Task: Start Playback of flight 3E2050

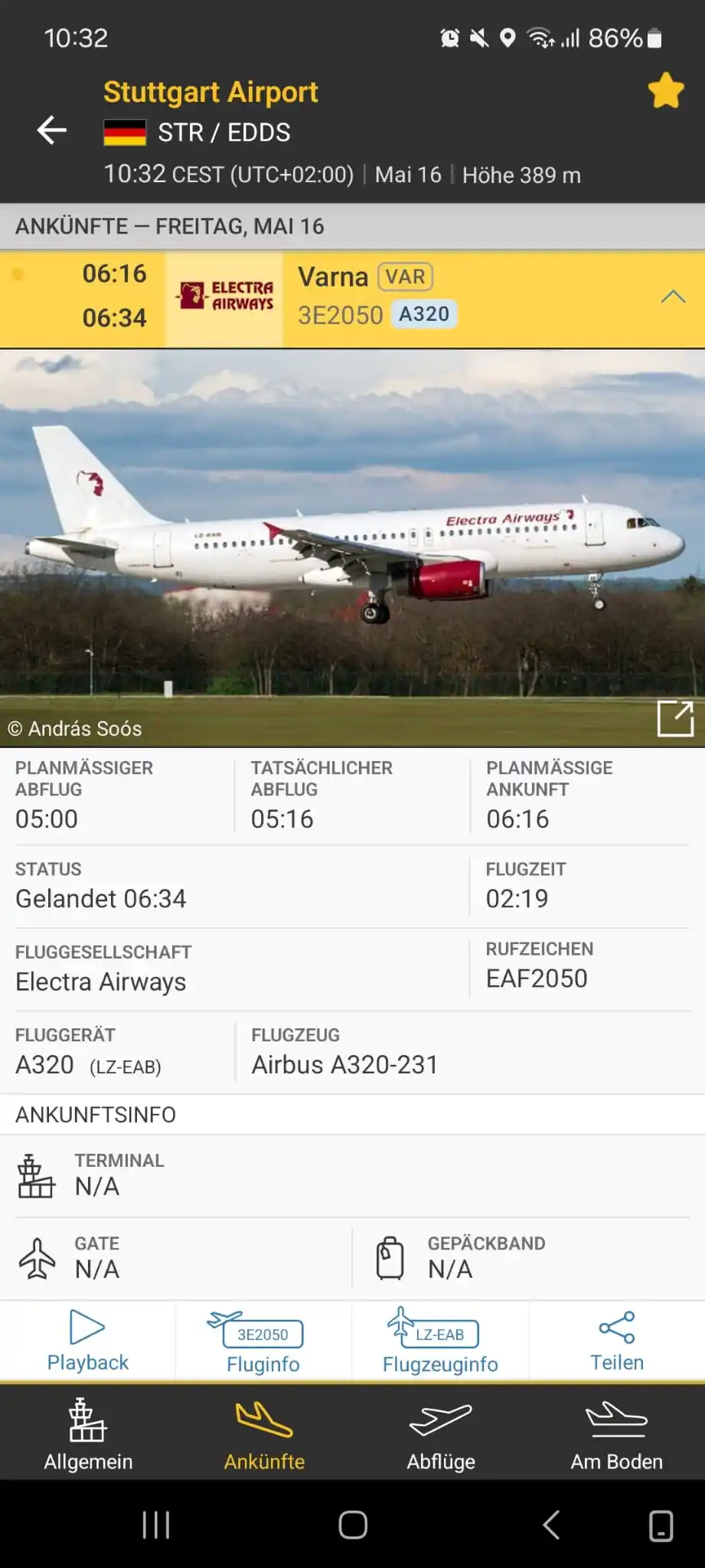Action: point(88,1341)
